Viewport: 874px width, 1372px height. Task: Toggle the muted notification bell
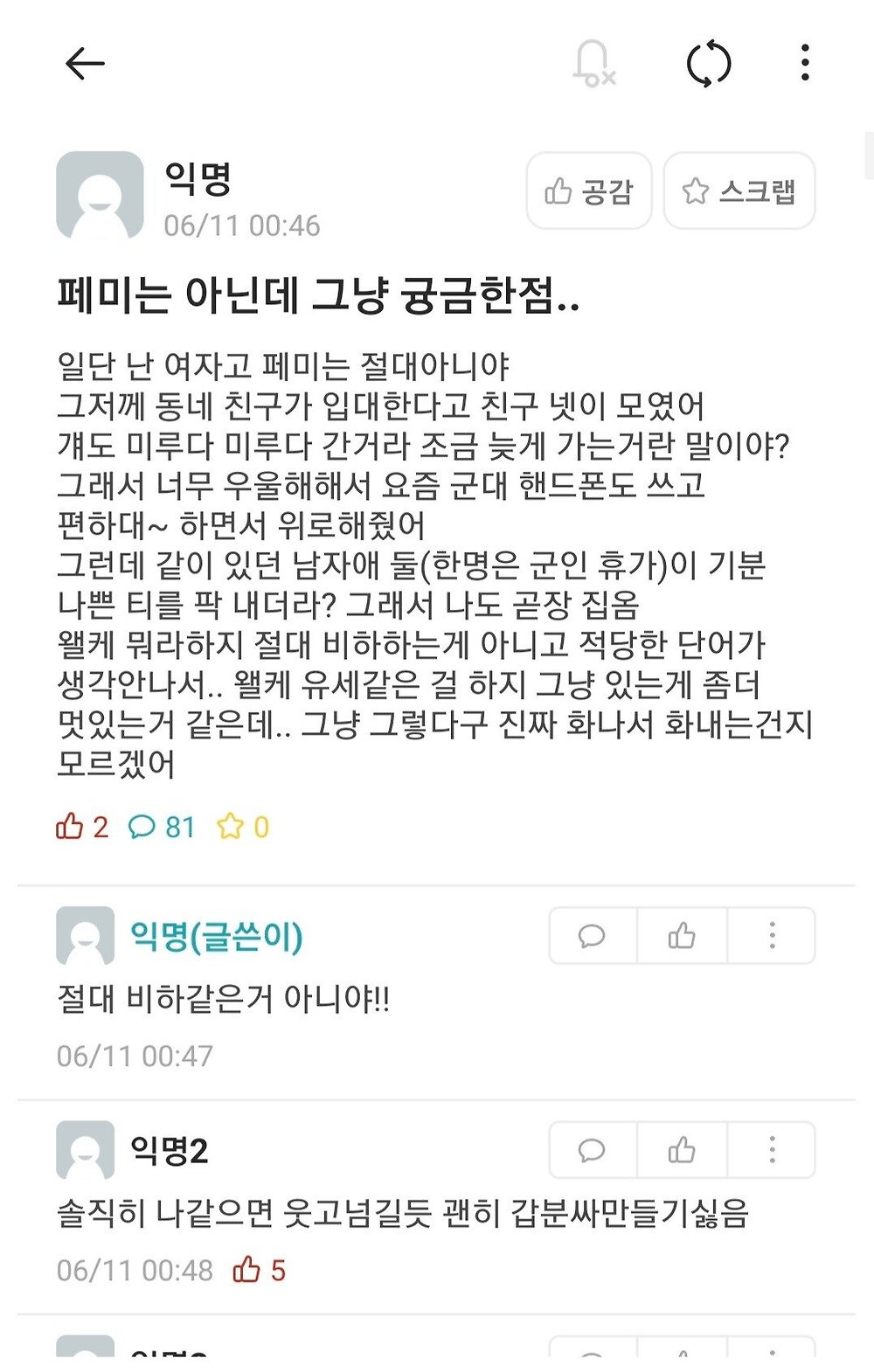pos(593,64)
